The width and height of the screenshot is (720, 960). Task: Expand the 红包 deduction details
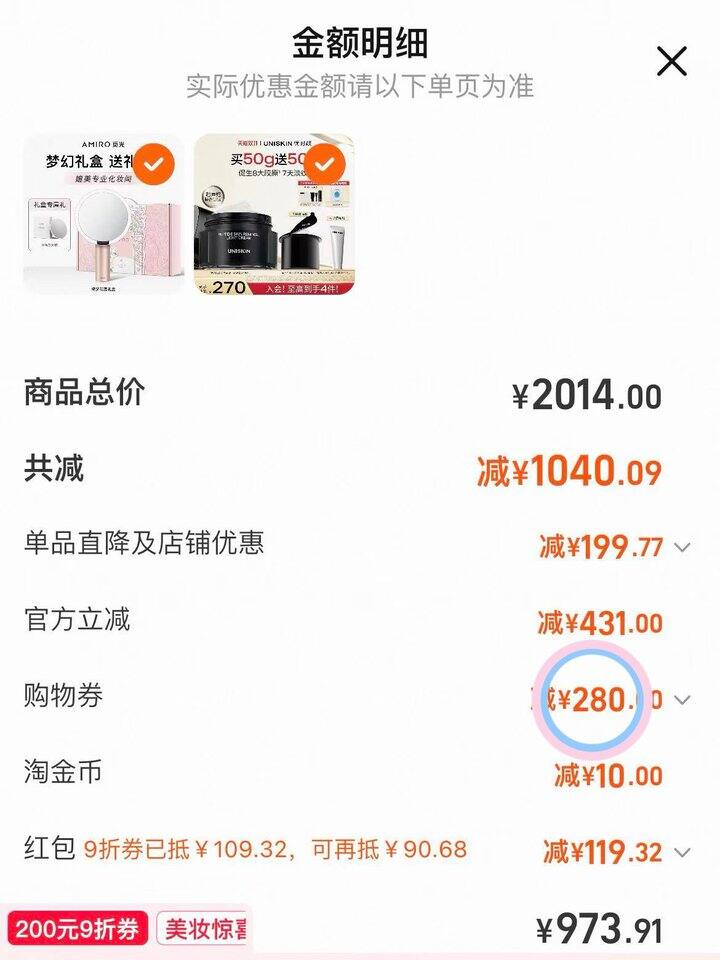tap(683, 853)
